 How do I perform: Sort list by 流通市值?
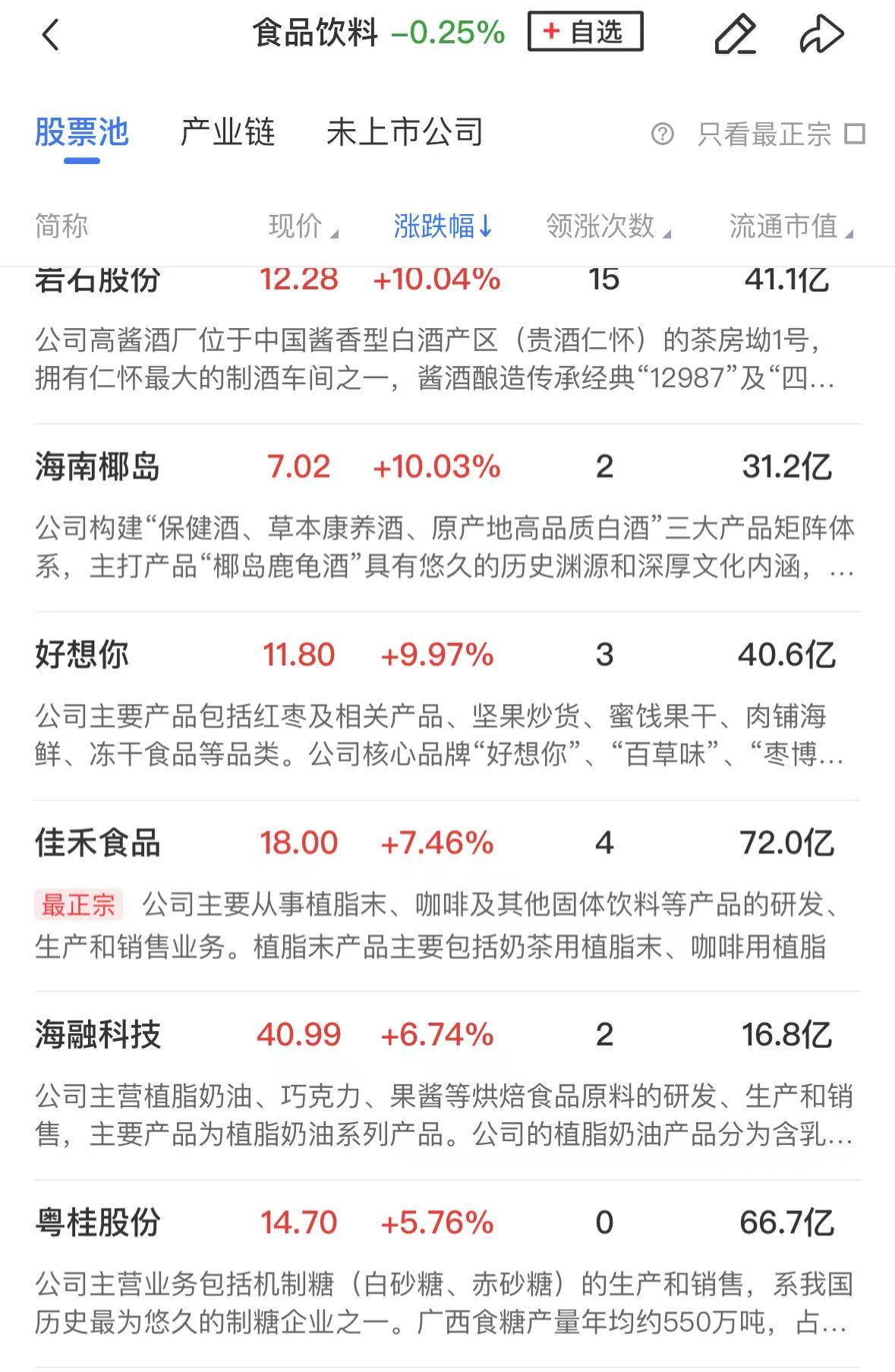click(790, 226)
